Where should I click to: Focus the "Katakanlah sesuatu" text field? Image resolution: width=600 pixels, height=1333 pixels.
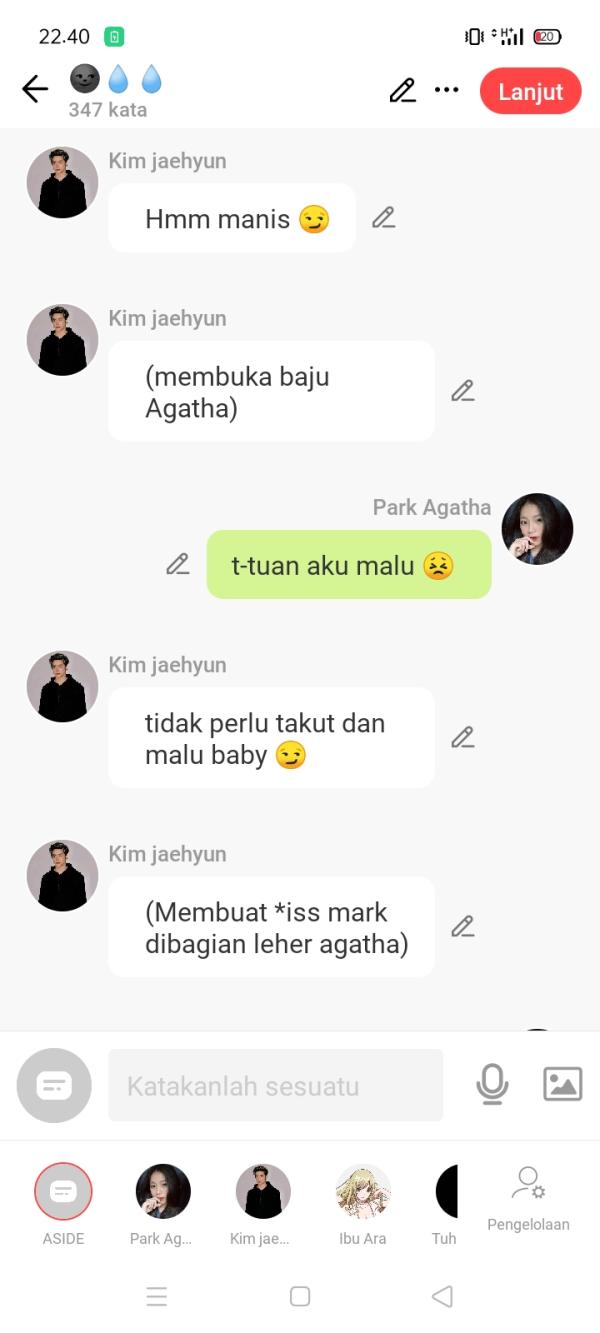(275, 1085)
